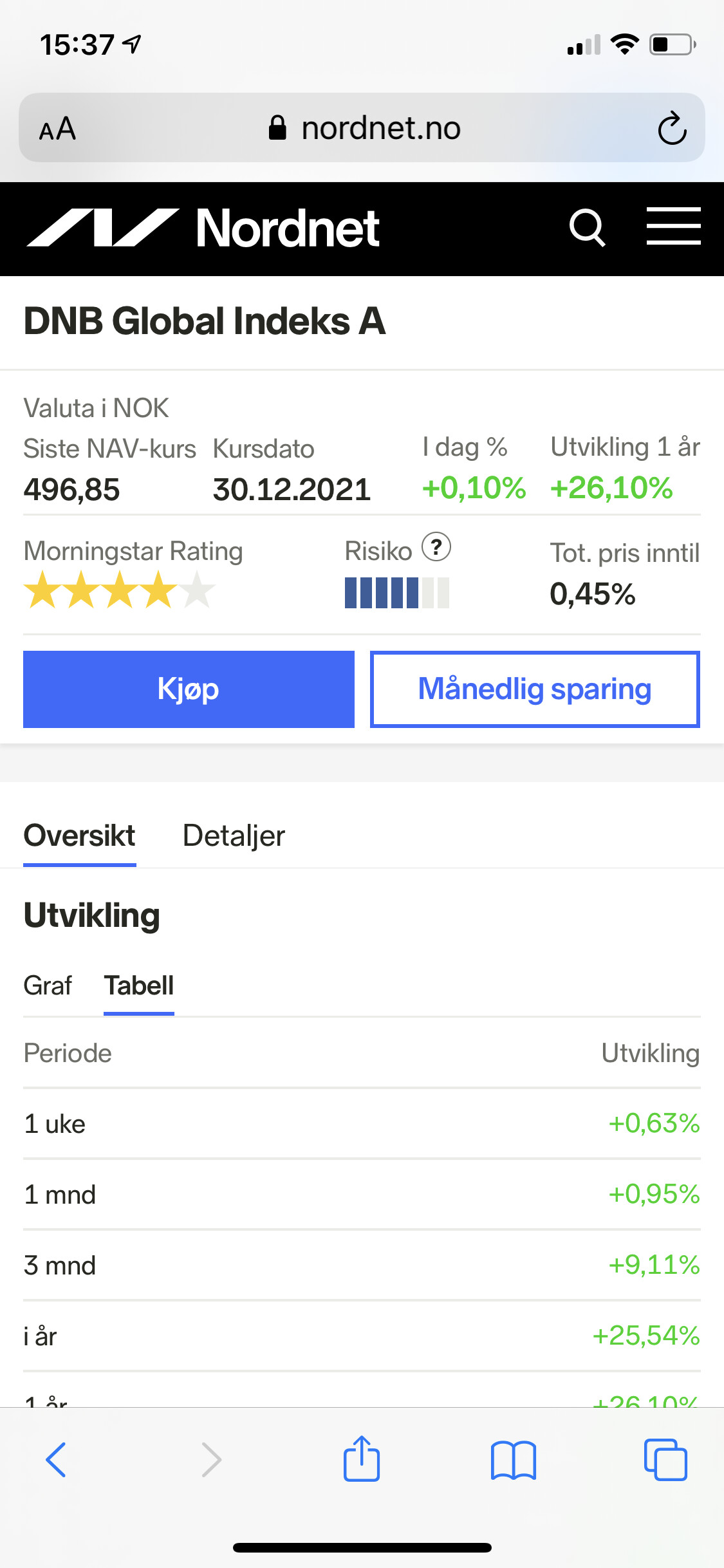Open the Nordnet search icon
724x1568 pixels.
587,228
